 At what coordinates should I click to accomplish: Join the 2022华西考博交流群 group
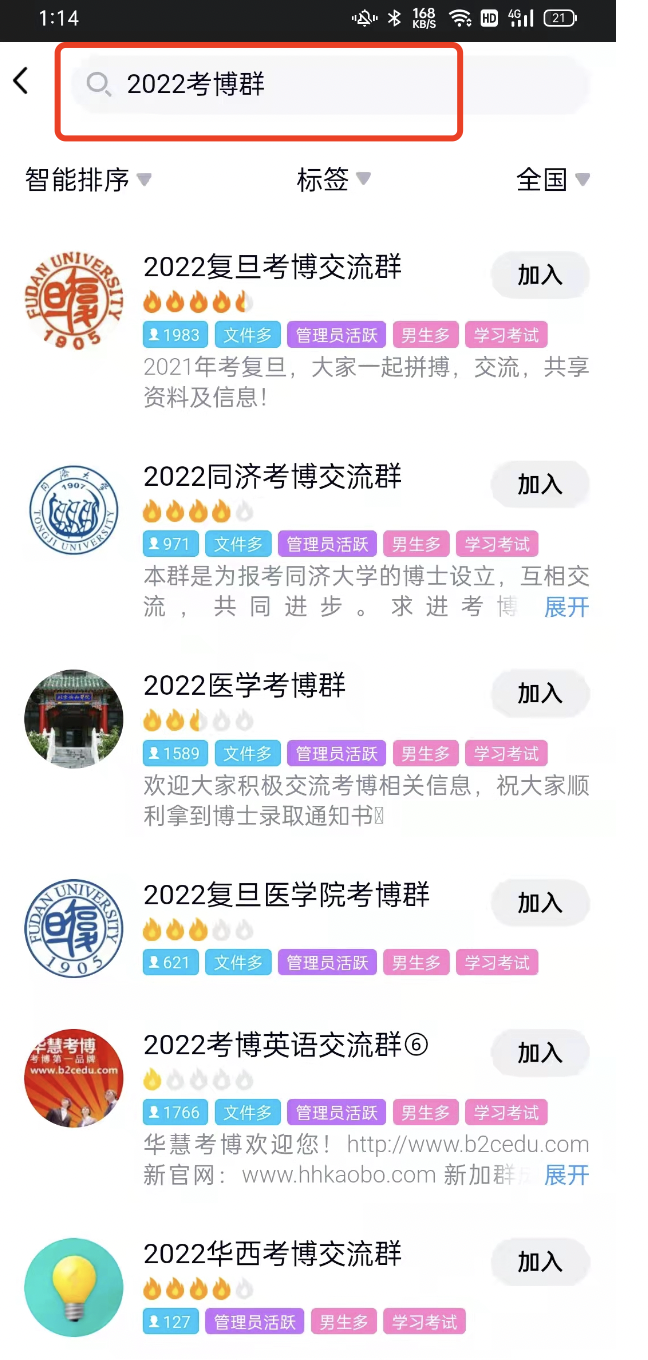tap(540, 1262)
